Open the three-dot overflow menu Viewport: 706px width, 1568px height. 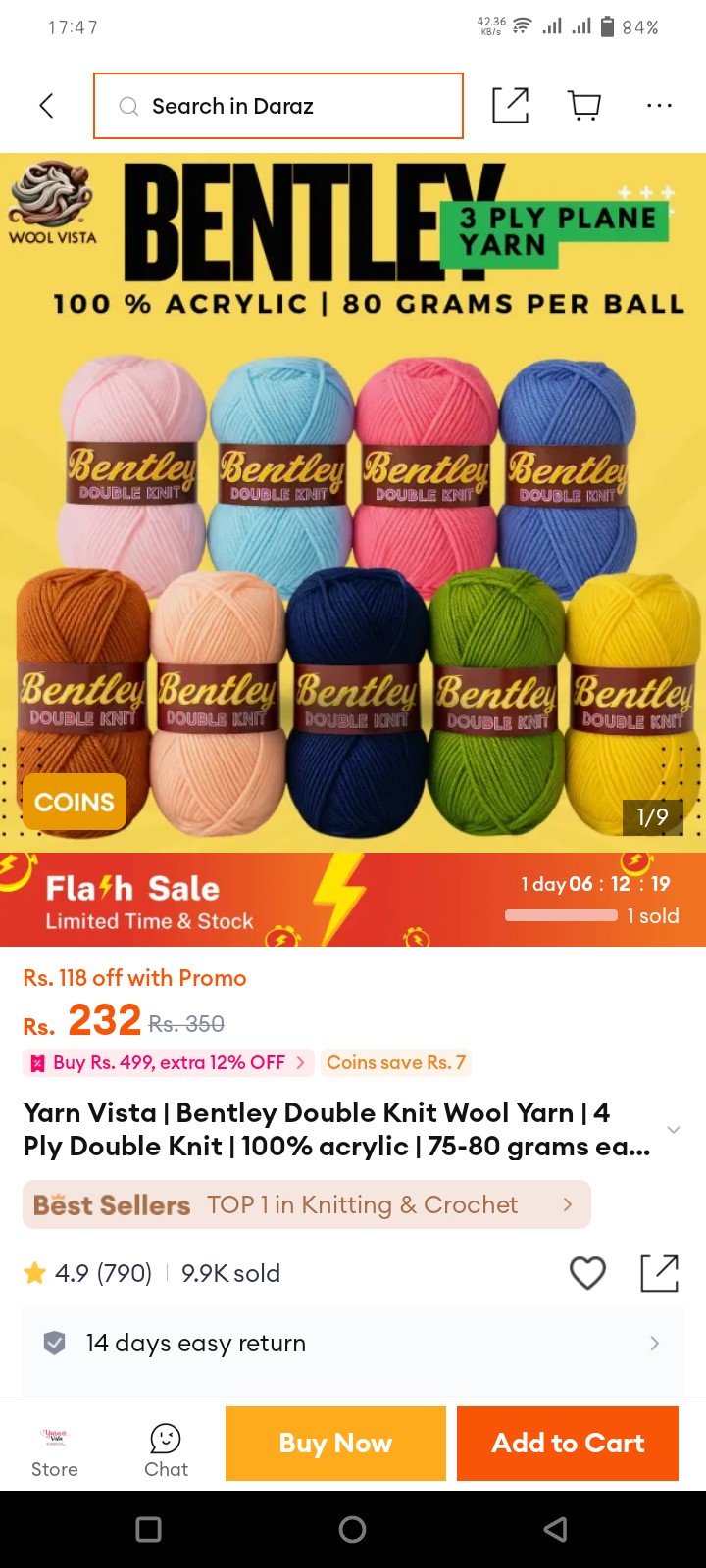click(659, 106)
